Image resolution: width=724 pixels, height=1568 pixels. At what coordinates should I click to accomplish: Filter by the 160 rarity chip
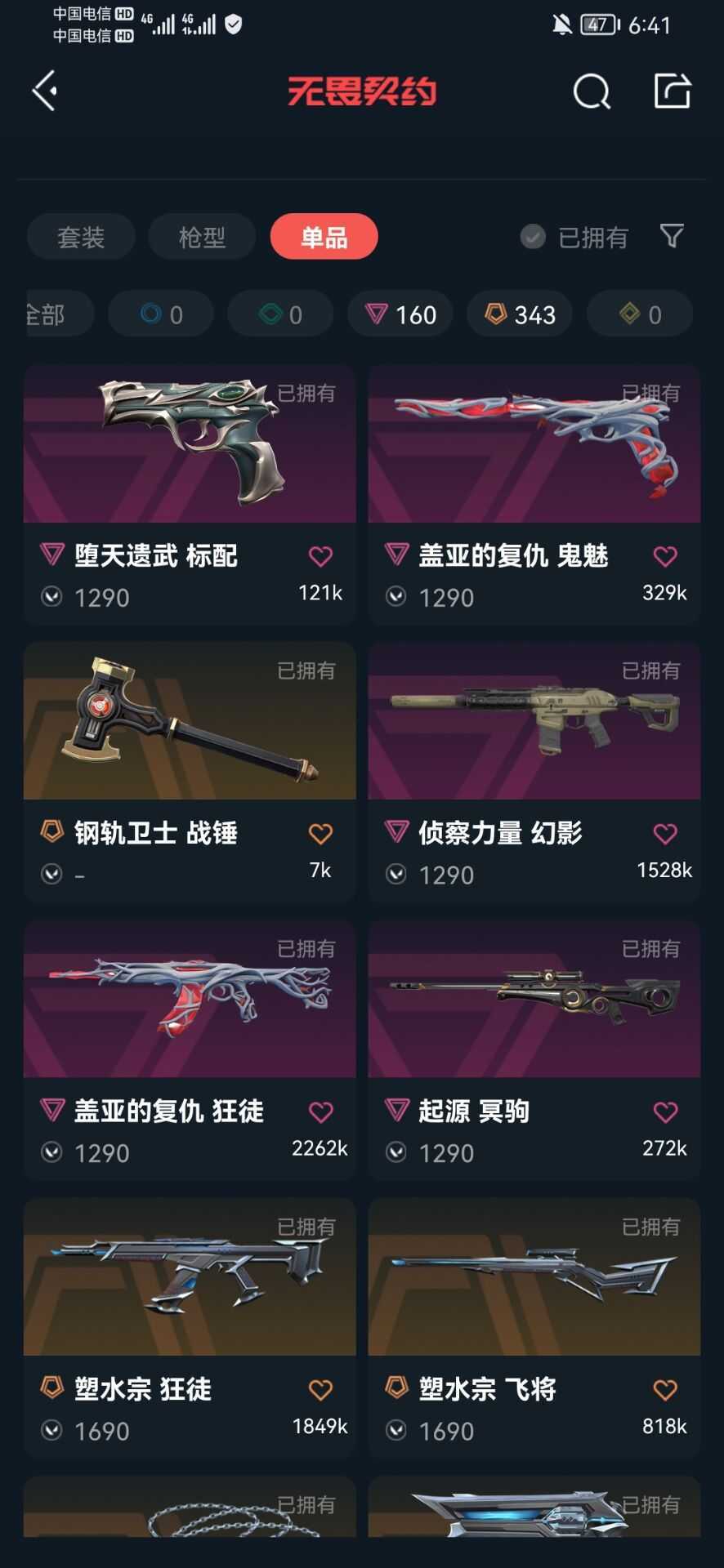pos(400,314)
